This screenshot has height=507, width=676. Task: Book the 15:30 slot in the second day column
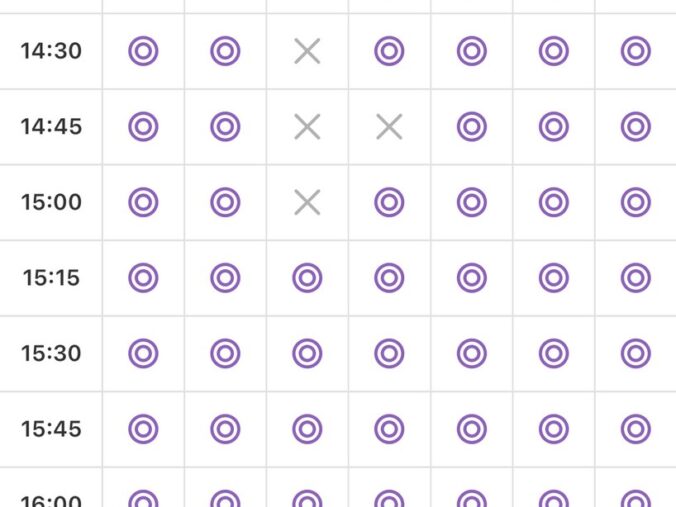click(225, 353)
